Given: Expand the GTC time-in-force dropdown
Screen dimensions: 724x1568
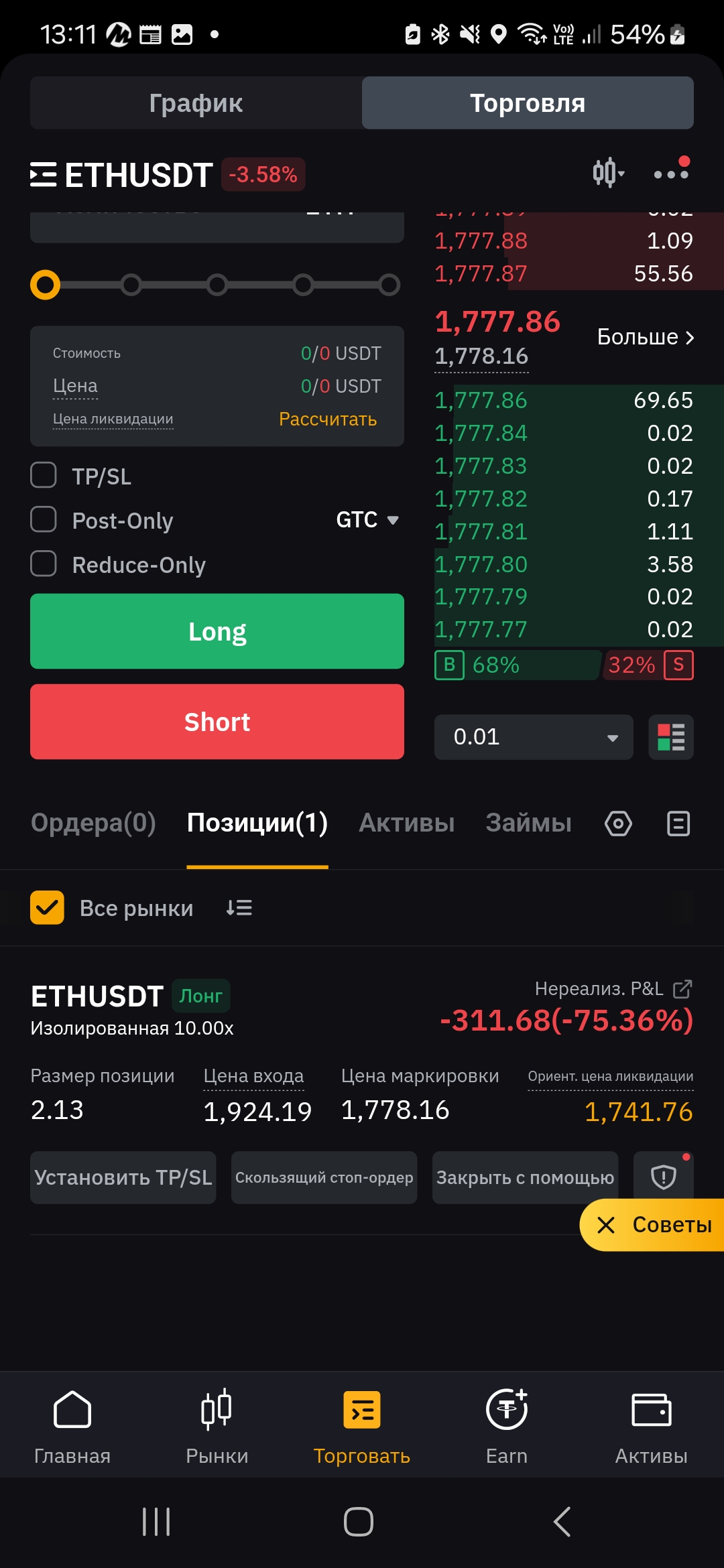Looking at the screenshot, I should pyautogui.click(x=367, y=520).
